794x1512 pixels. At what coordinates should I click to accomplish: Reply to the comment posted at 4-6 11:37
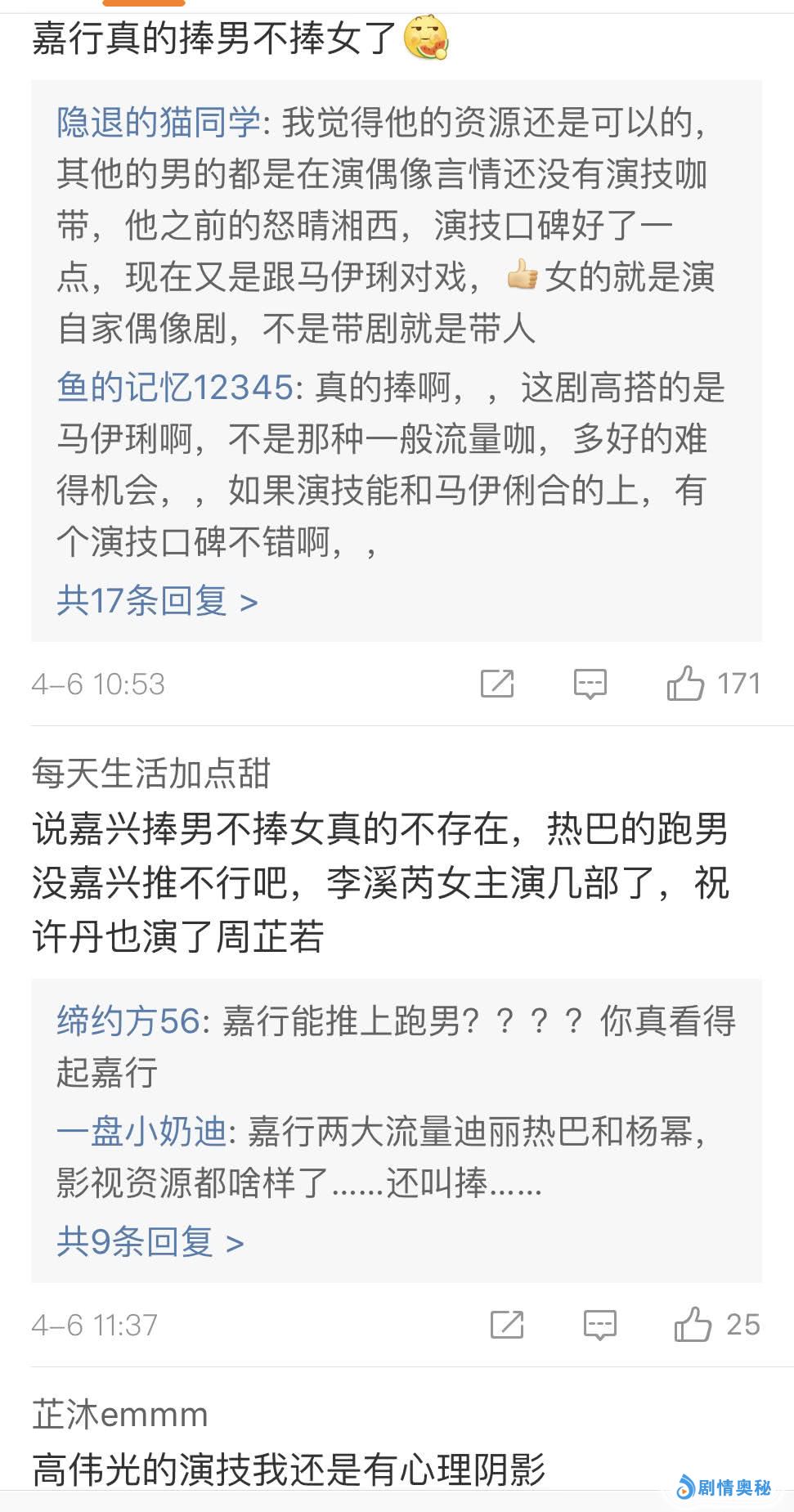599,1325
